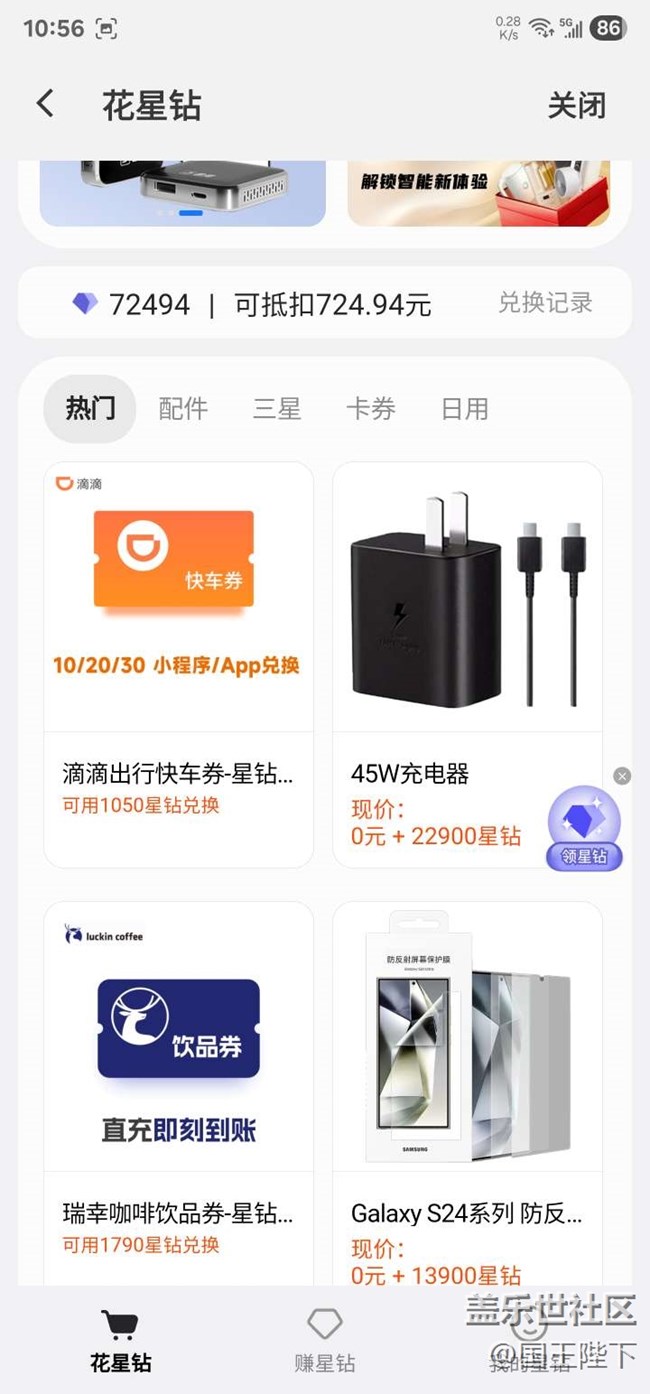The height and width of the screenshot is (1394, 650).
Task: Tap 关闭 to close the page
Action: 576,105
